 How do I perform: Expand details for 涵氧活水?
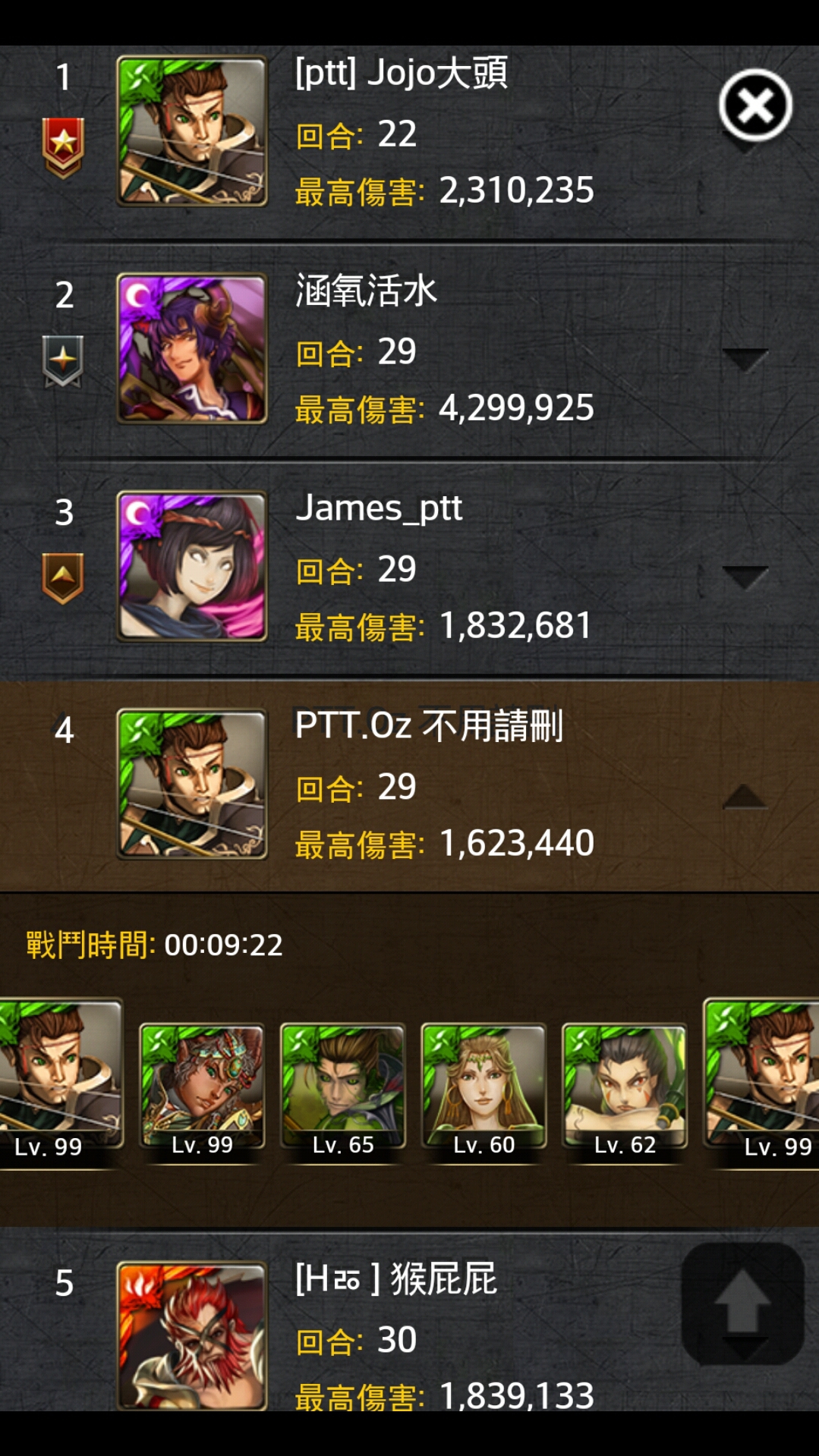[745, 360]
